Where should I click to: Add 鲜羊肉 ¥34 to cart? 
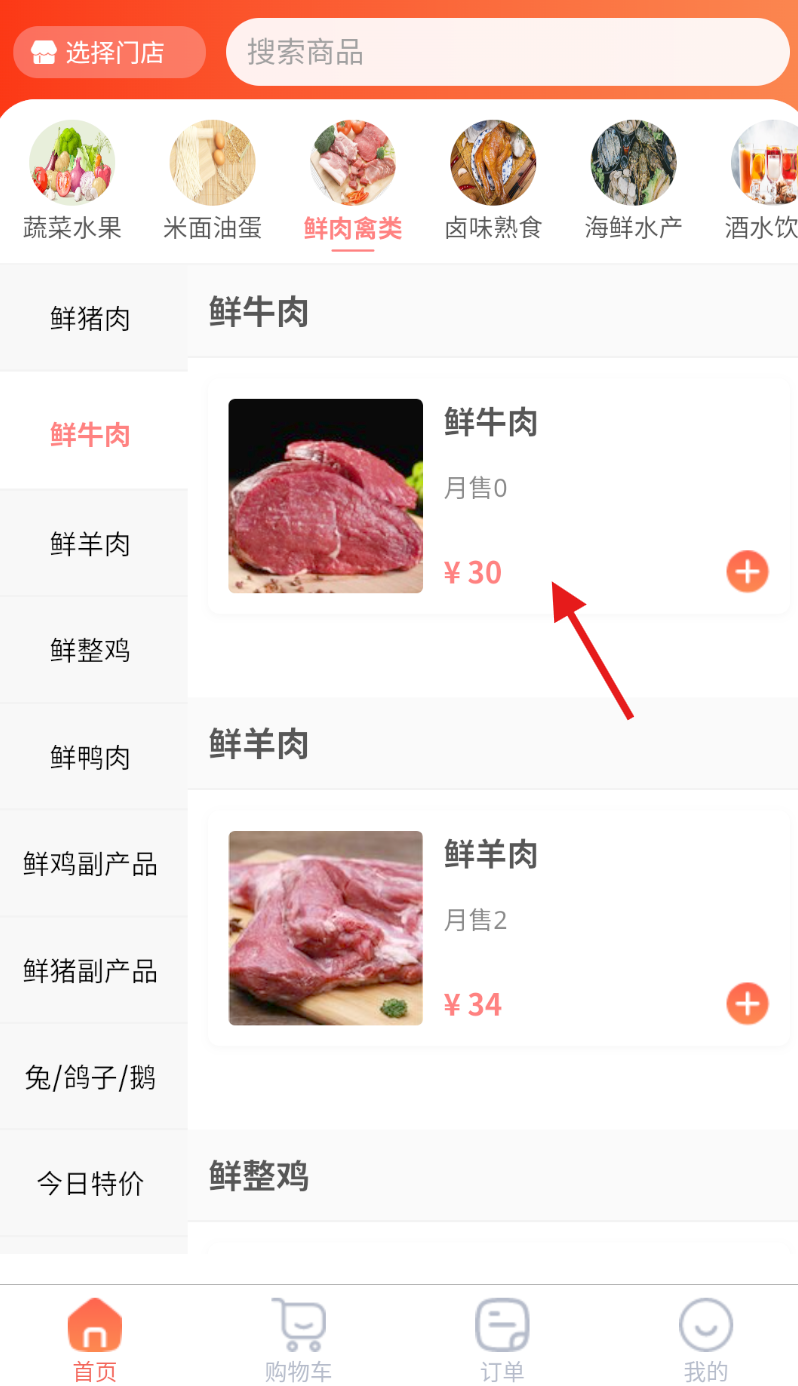coord(747,1004)
